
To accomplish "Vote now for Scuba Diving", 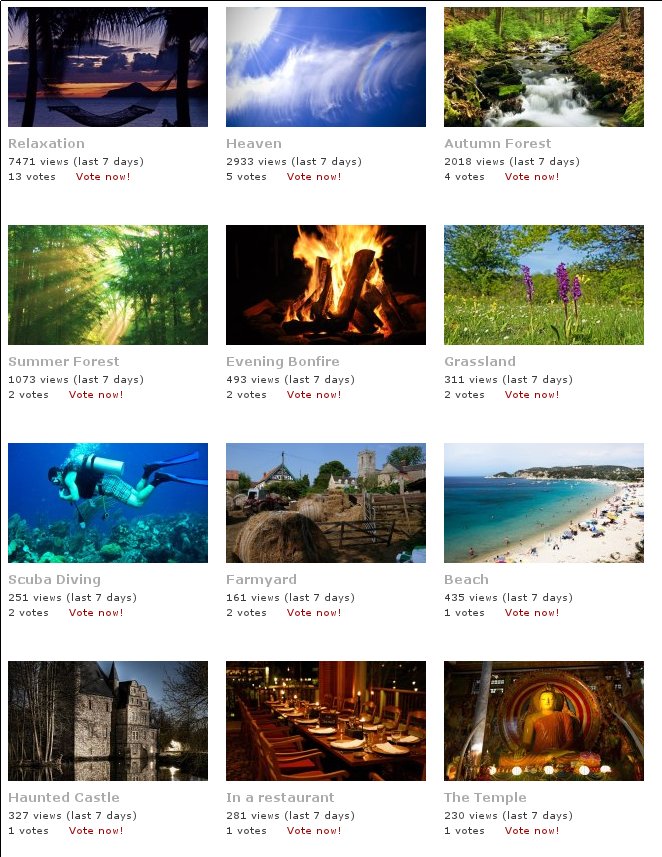I will [96, 613].
